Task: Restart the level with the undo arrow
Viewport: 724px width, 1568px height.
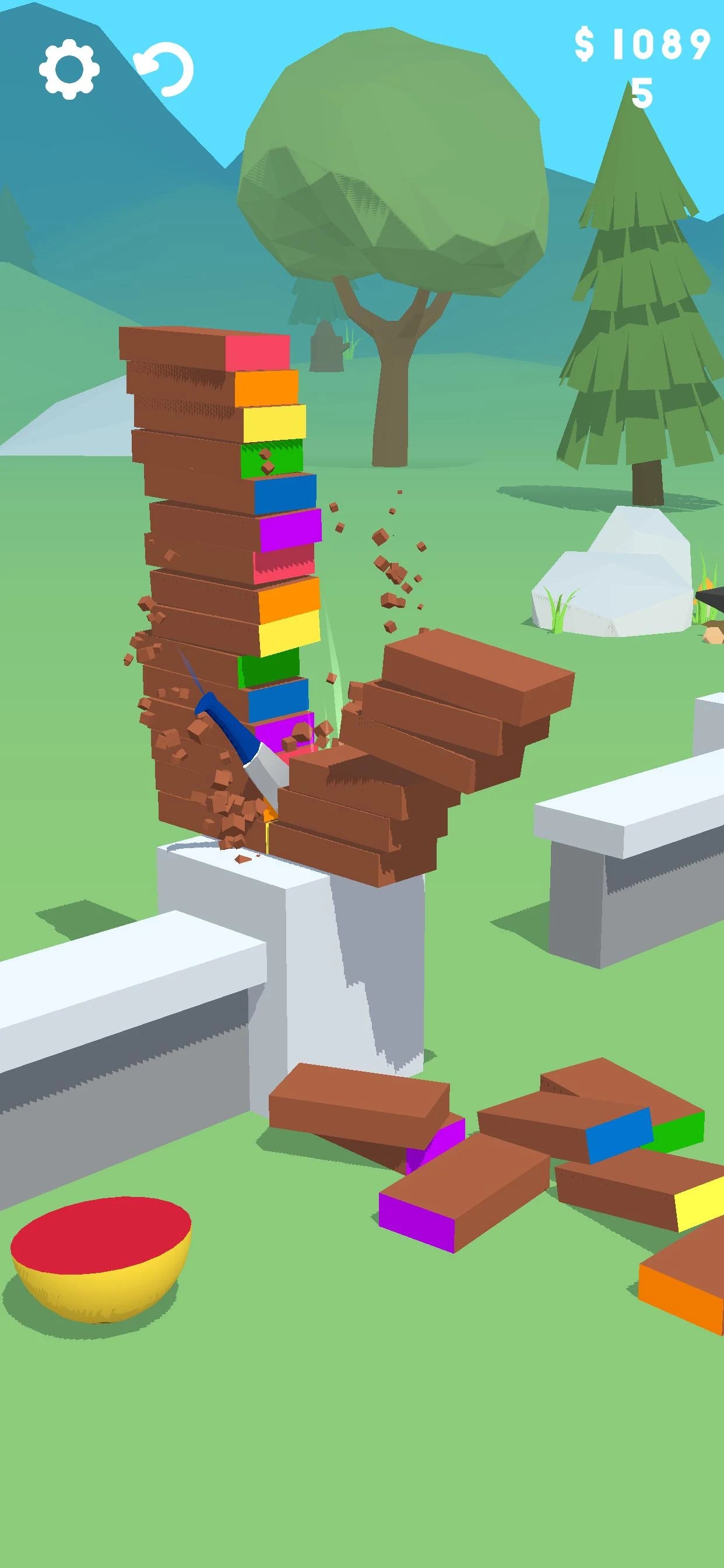Action: point(165,69)
